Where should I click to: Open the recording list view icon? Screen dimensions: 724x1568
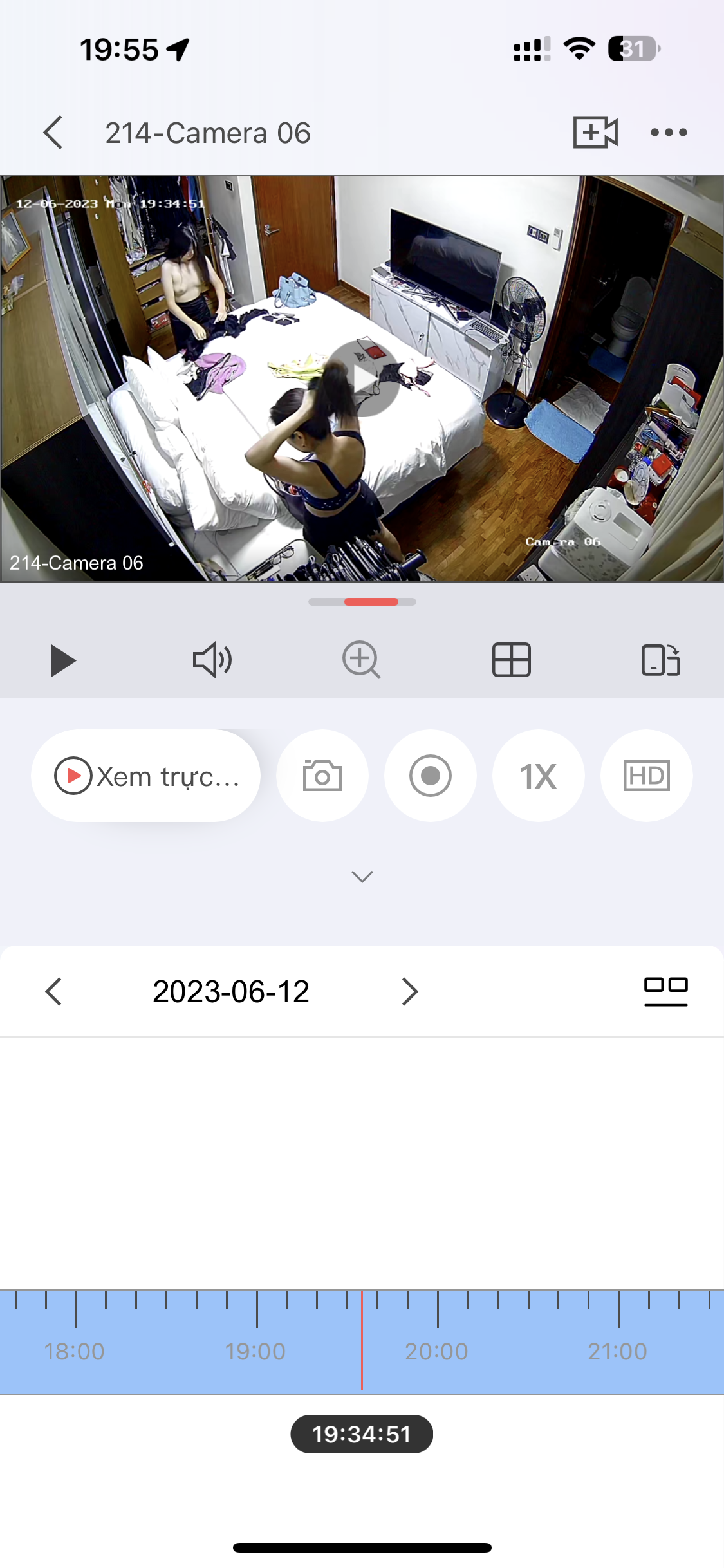pyautogui.click(x=666, y=991)
